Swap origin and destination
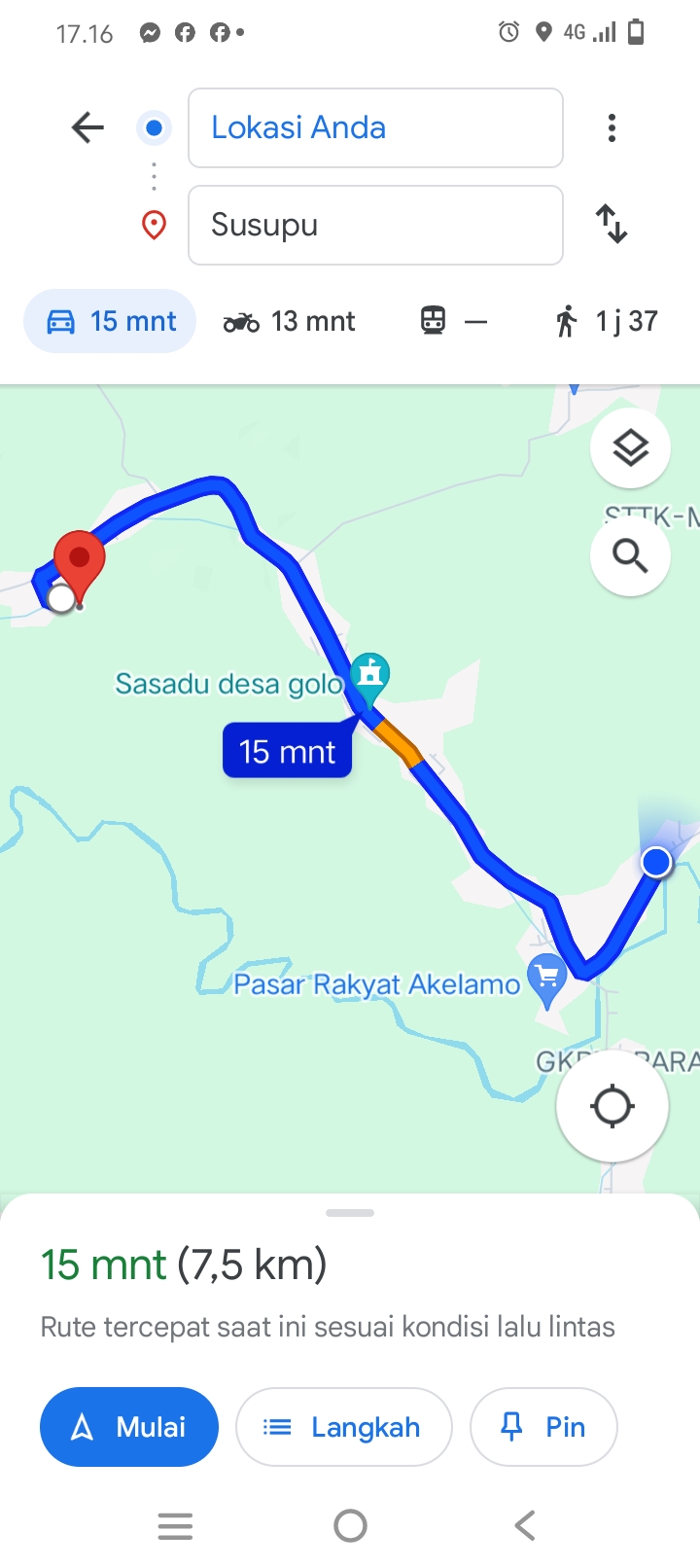Image resolution: width=700 pixels, height=1568 pixels. [612, 224]
